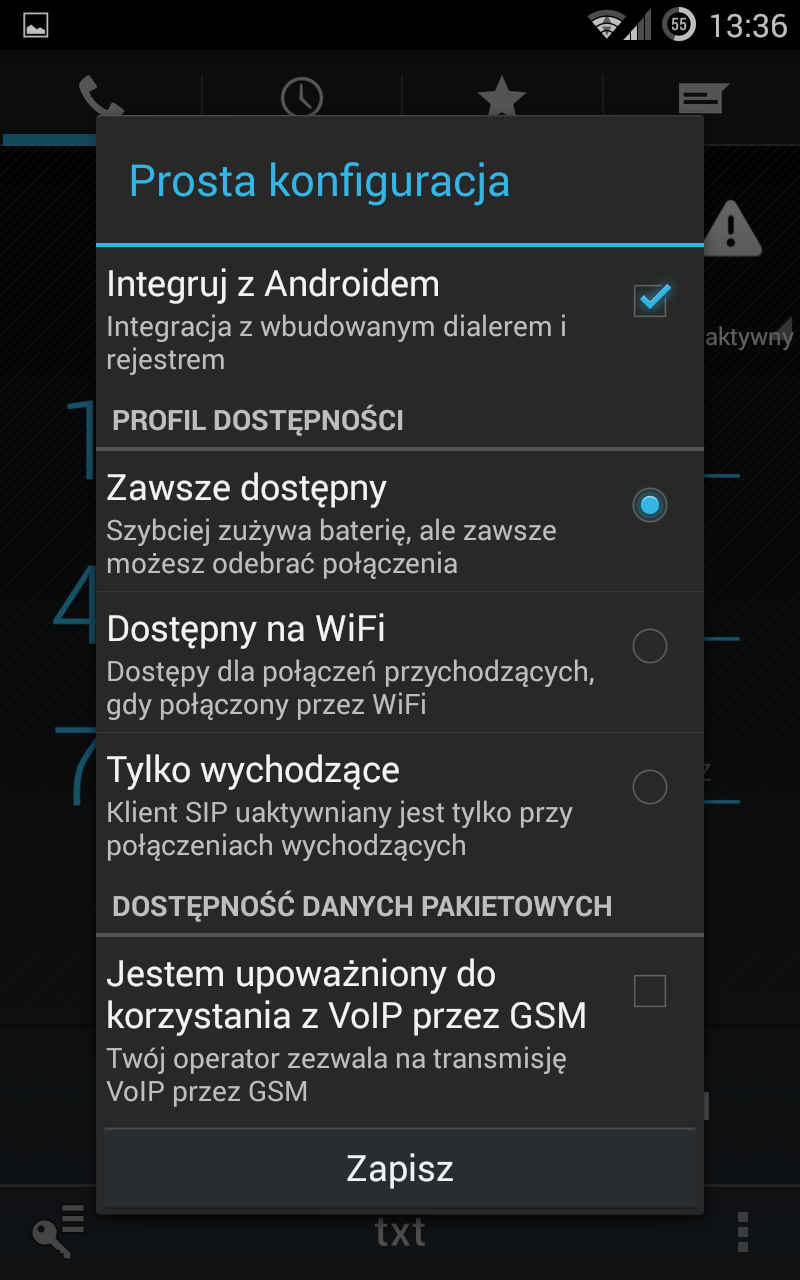Enable VoIP przez GSM authorization checkbox
Viewport: 800px width, 1280px height.
click(650, 992)
